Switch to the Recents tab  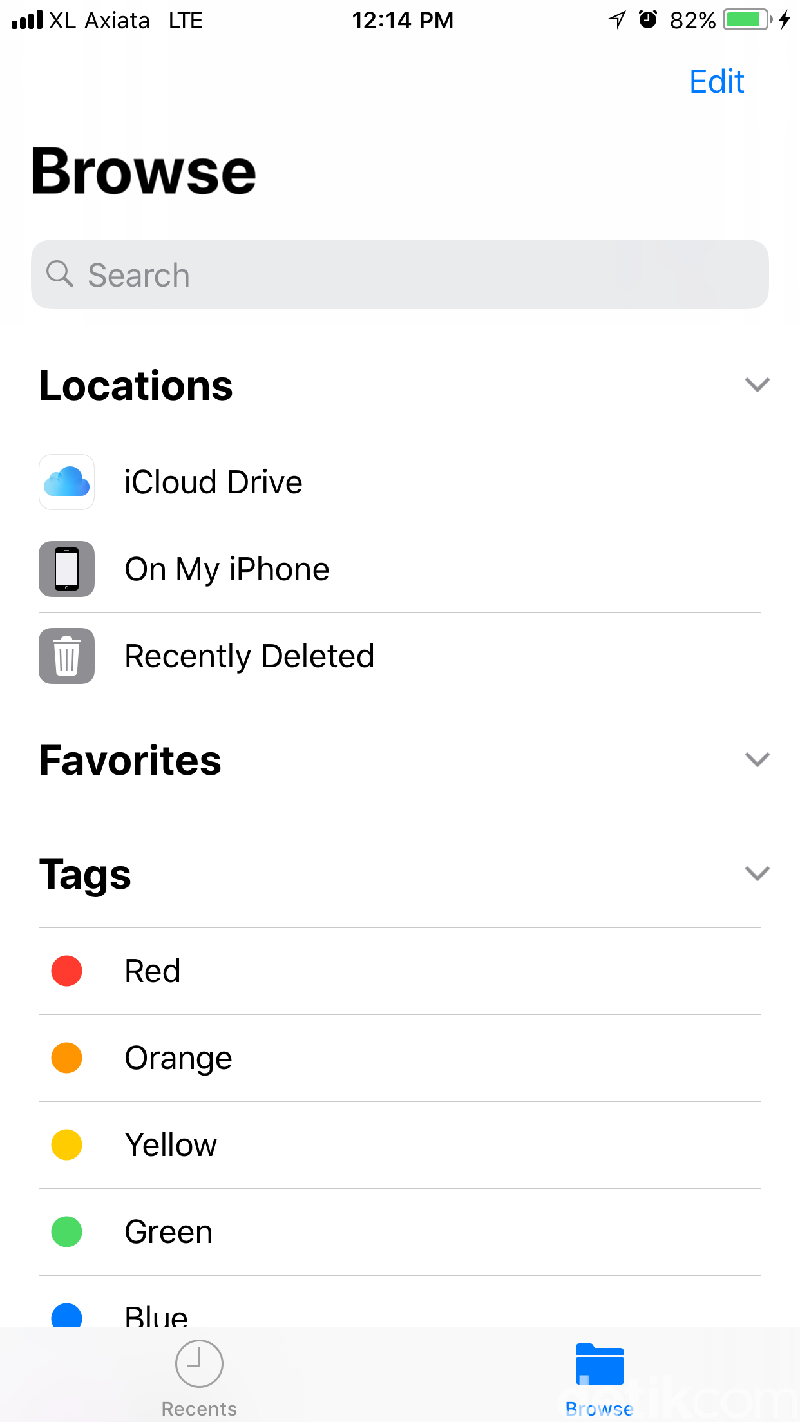coord(199,1378)
